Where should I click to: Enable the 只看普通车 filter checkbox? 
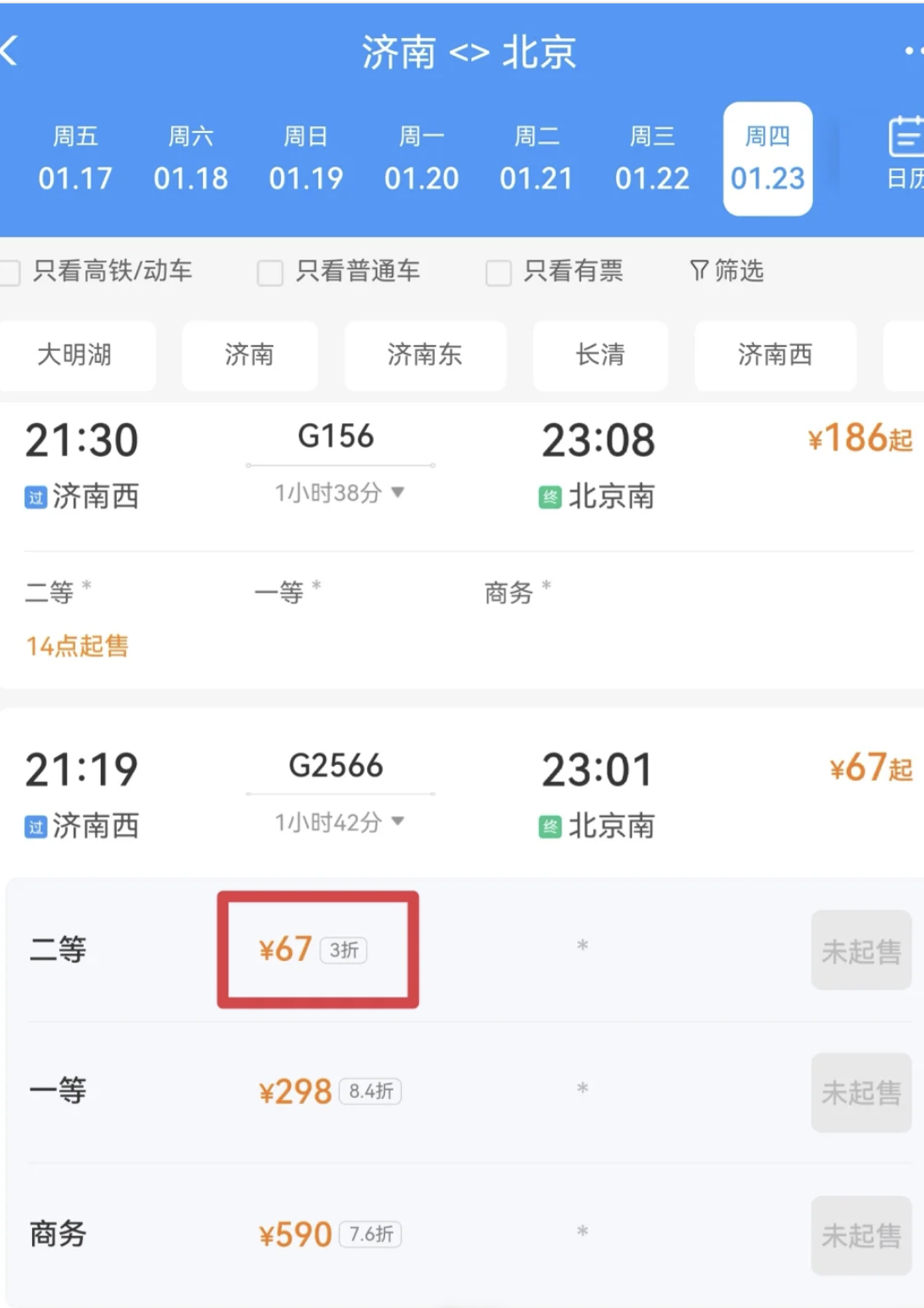(270, 272)
